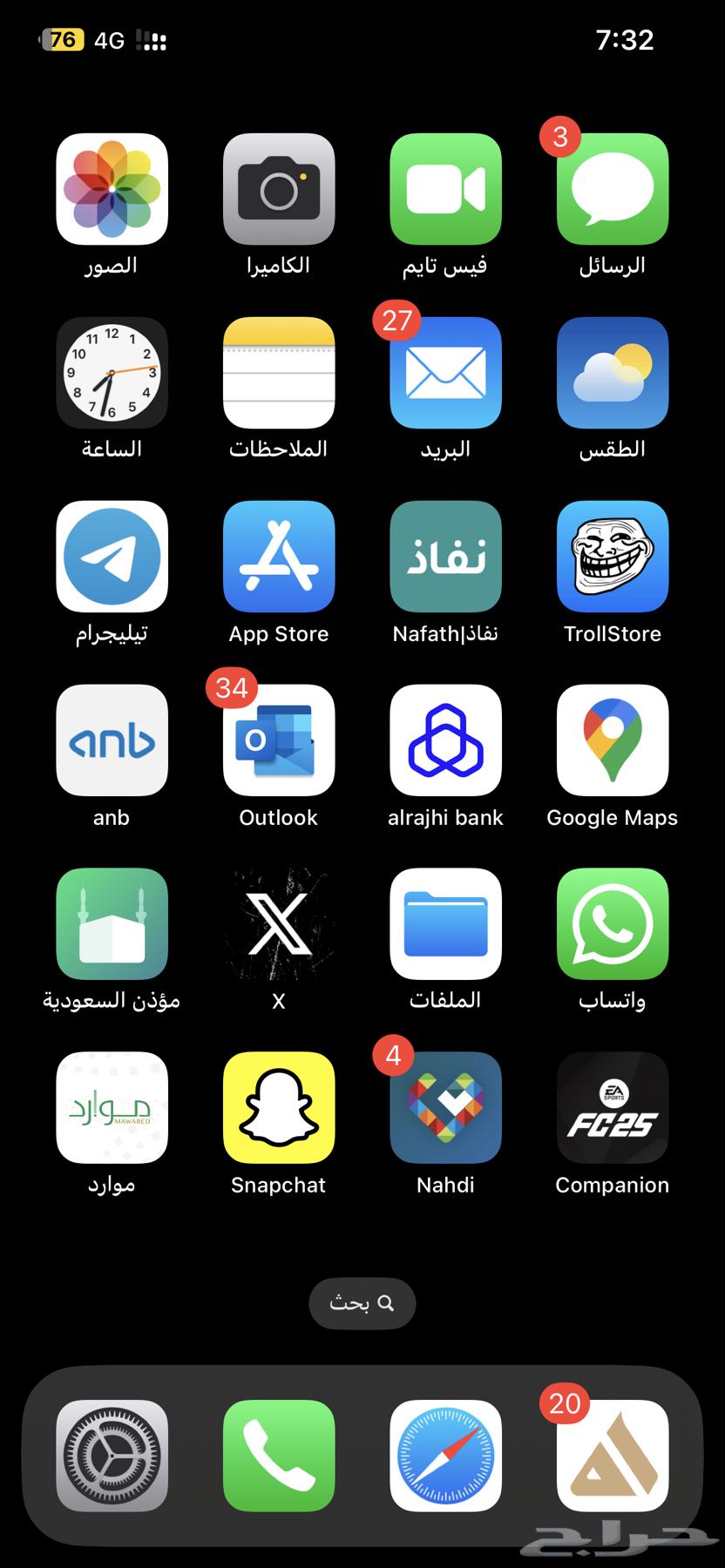Open Messages with 3 unread notifications
Image resolution: width=725 pixels, height=1568 pixels.
(612, 189)
